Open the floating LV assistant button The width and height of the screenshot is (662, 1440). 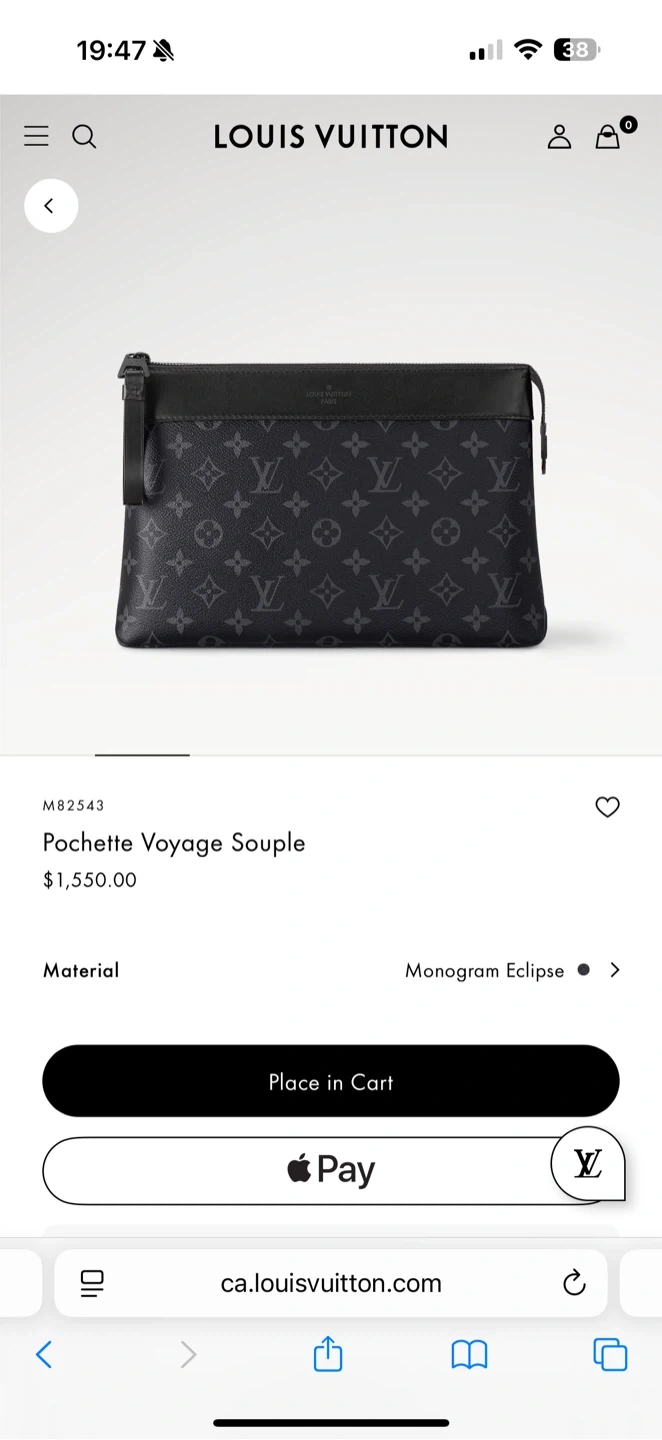pos(588,1163)
